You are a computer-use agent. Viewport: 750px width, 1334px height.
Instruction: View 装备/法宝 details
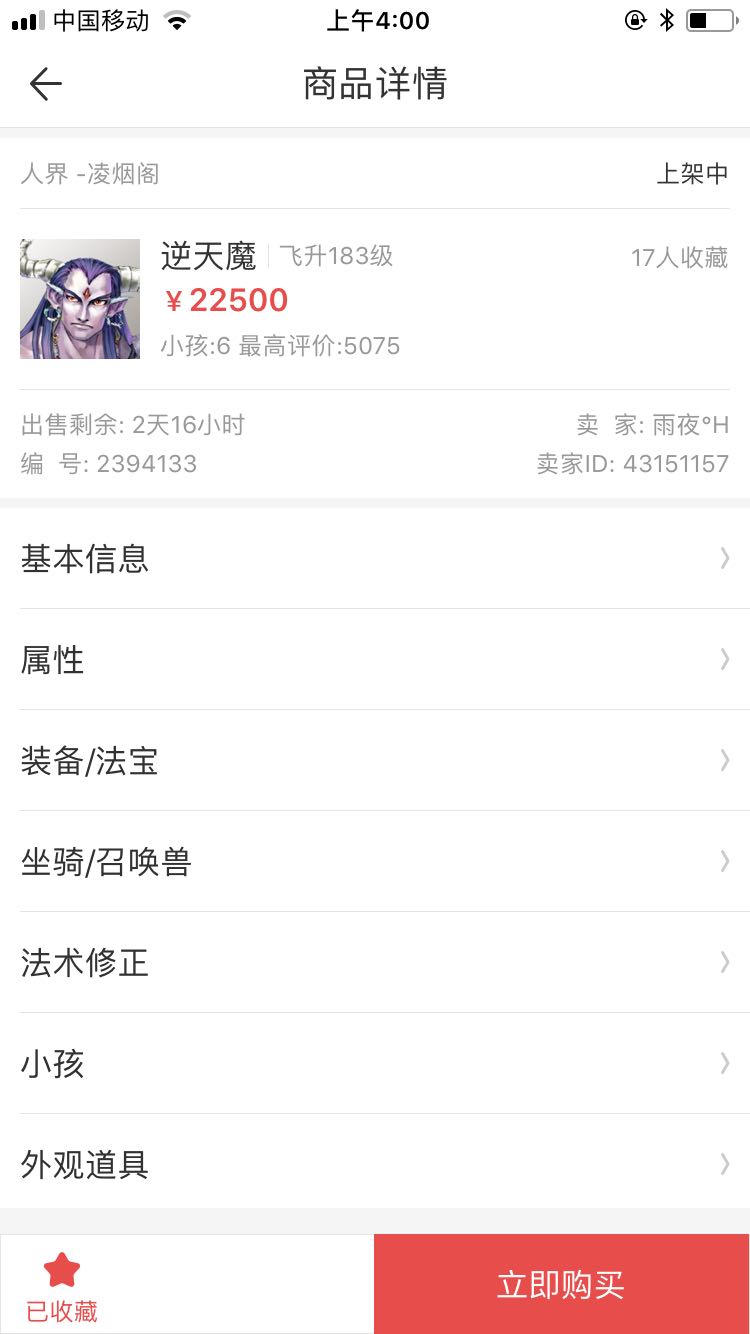375,760
